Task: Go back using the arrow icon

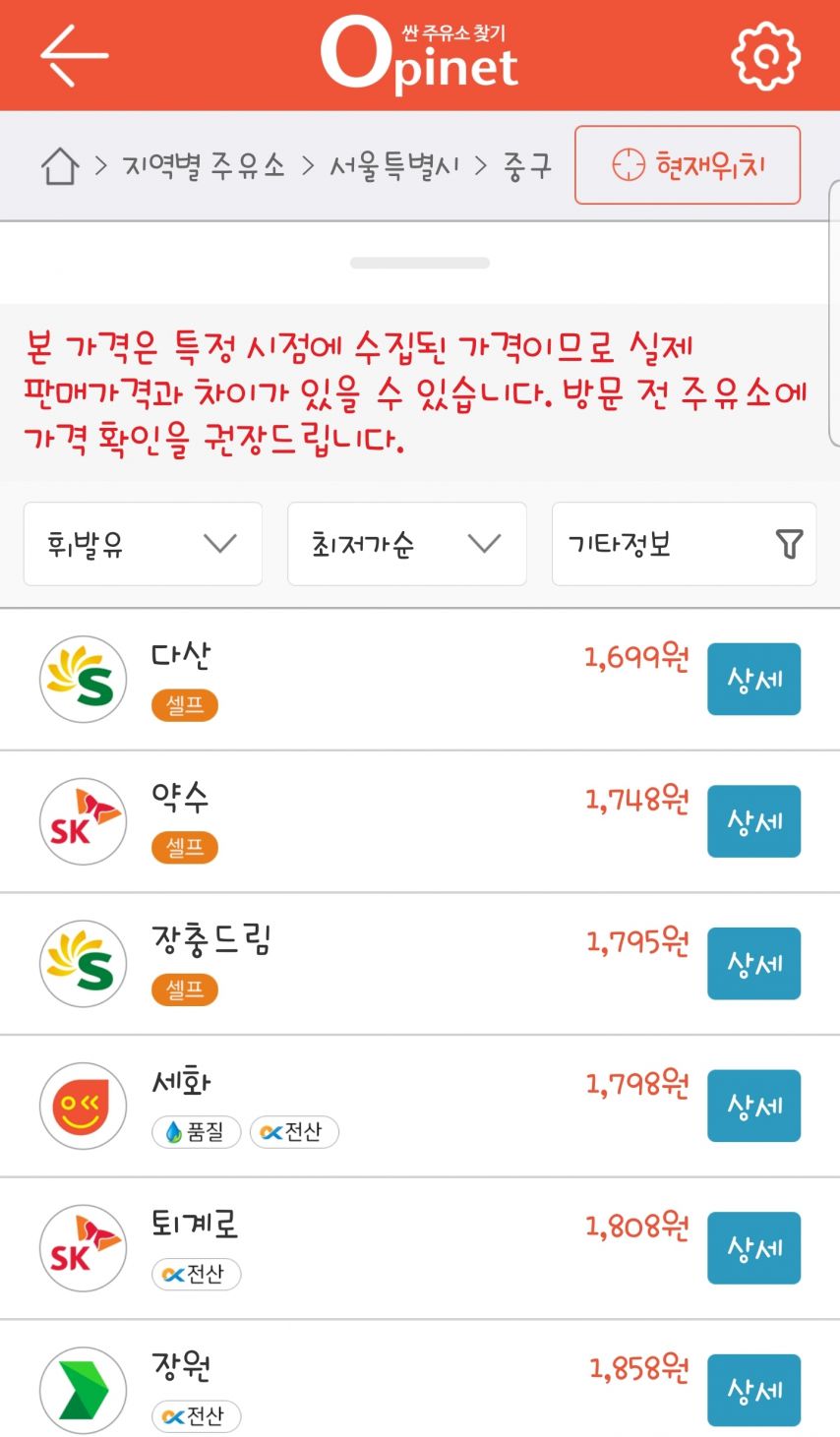Action: click(x=74, y=55)
